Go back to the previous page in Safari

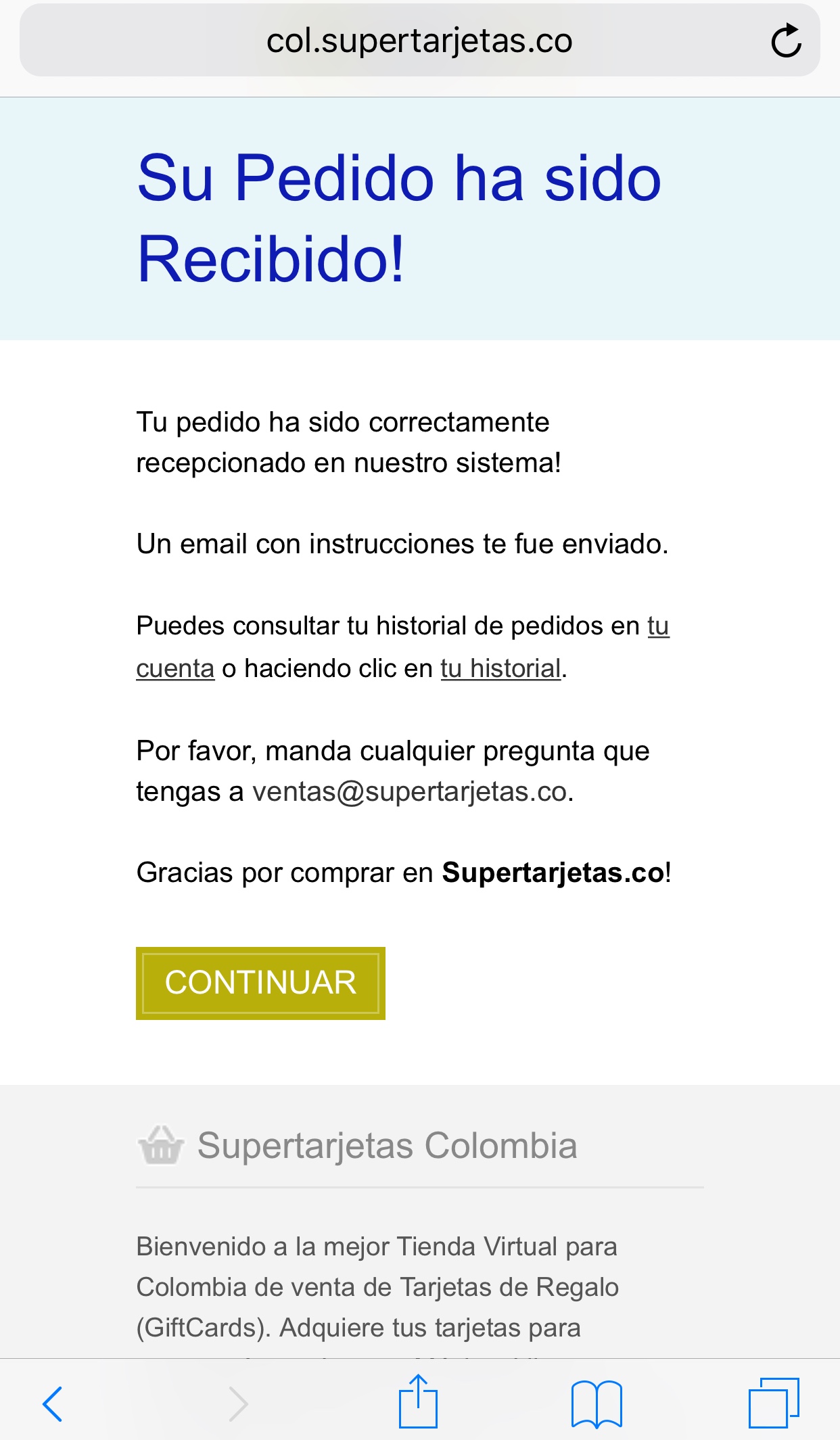(53, 1404)
